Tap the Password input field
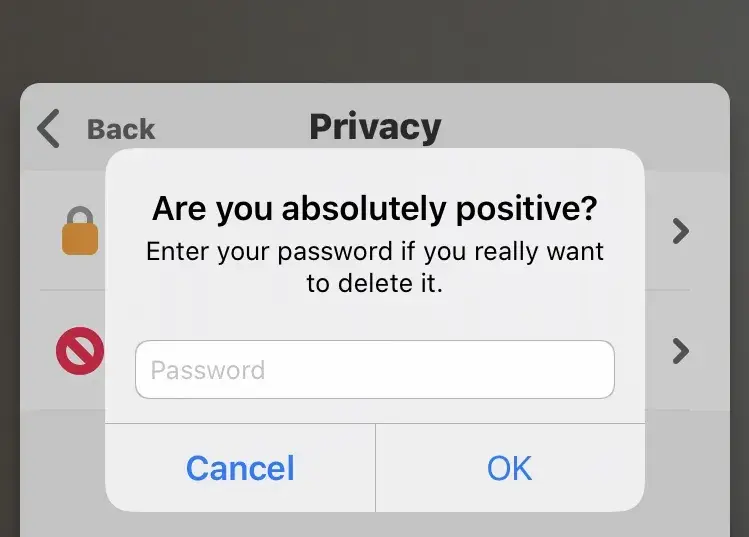This screenshot has width=749, height=537. [x=374, y=370]
